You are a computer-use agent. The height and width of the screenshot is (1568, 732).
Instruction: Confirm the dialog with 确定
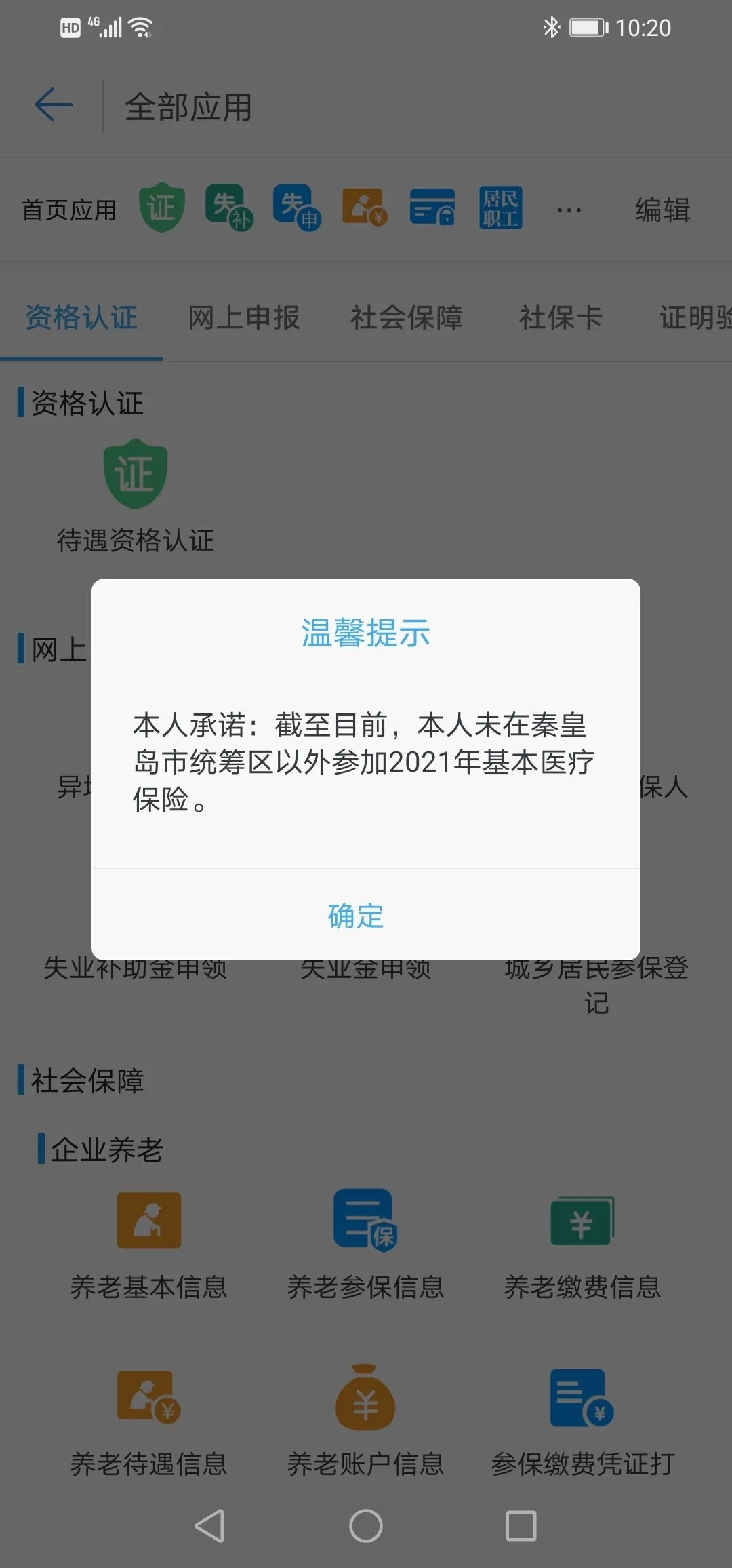(357, 916)
